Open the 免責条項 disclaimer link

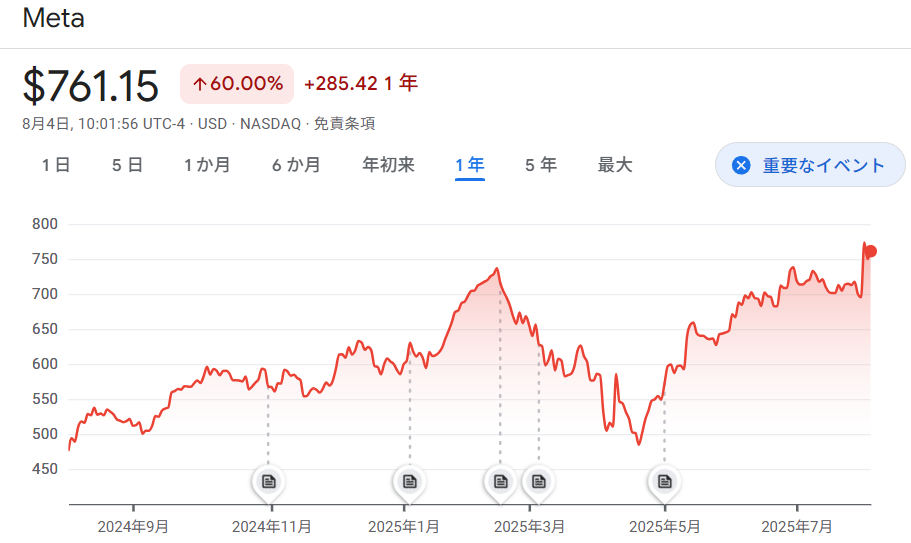click(x=345, y=124)
